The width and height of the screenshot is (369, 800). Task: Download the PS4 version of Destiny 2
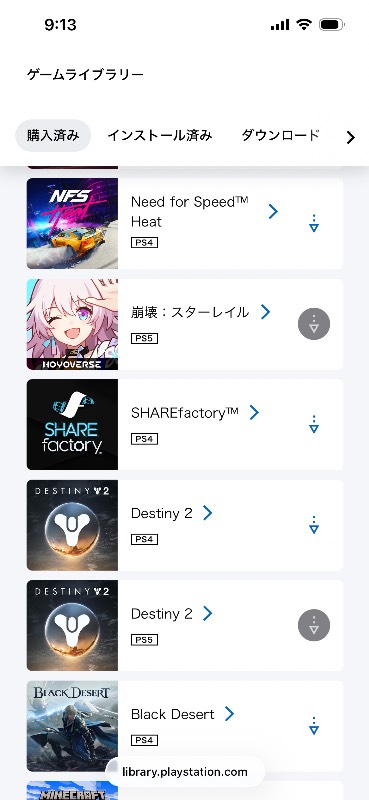314,525
